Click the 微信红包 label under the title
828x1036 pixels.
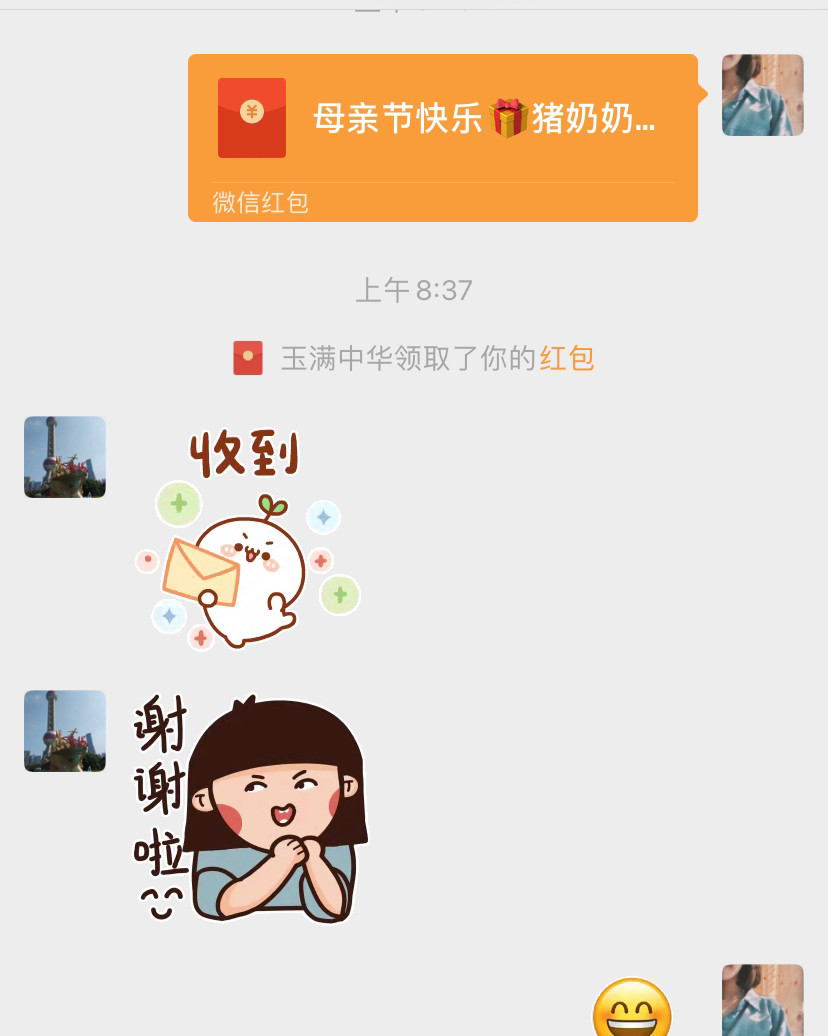click(x=261, y=203)
